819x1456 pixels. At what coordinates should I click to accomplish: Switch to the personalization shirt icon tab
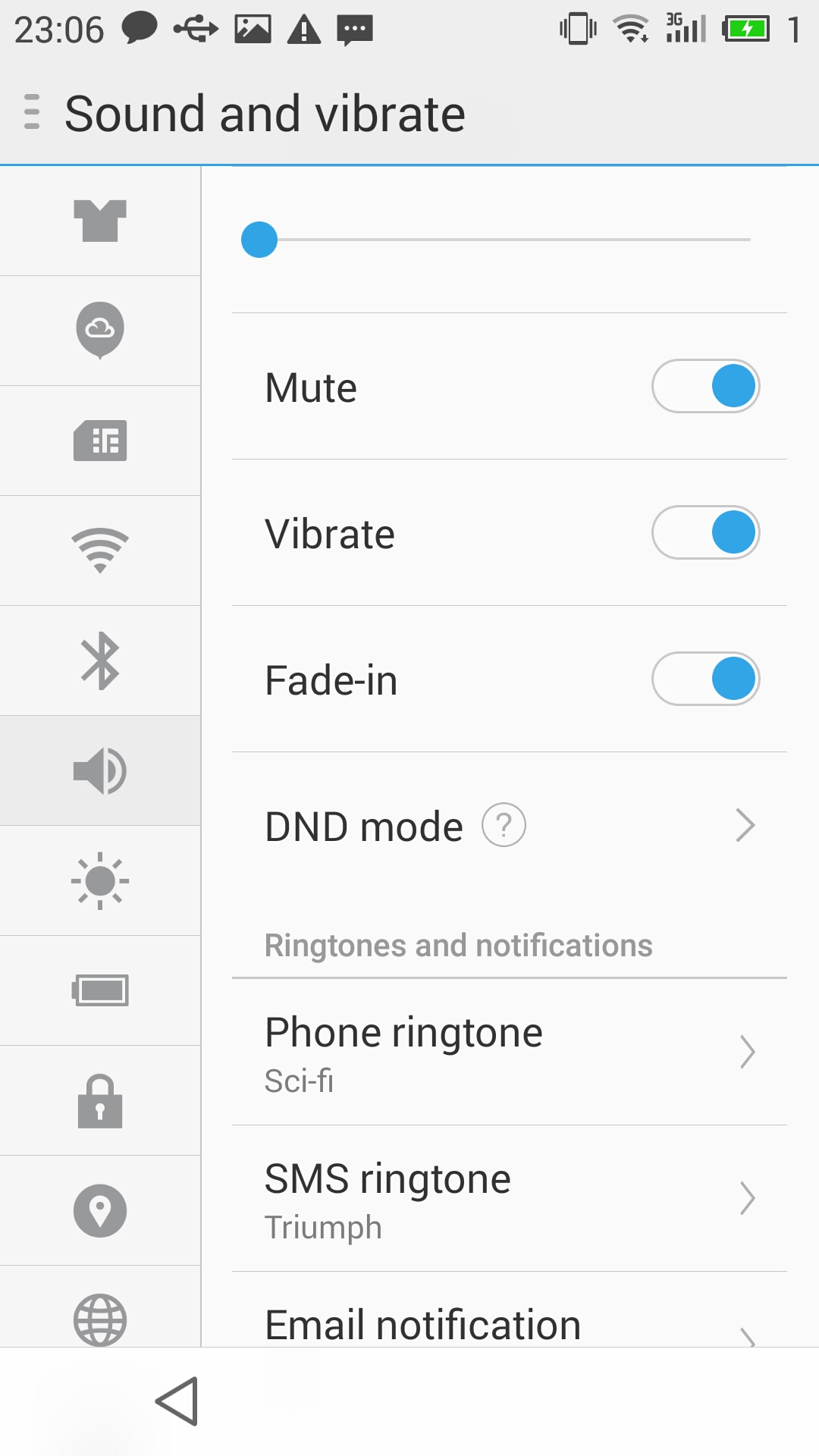coord(100,221)
